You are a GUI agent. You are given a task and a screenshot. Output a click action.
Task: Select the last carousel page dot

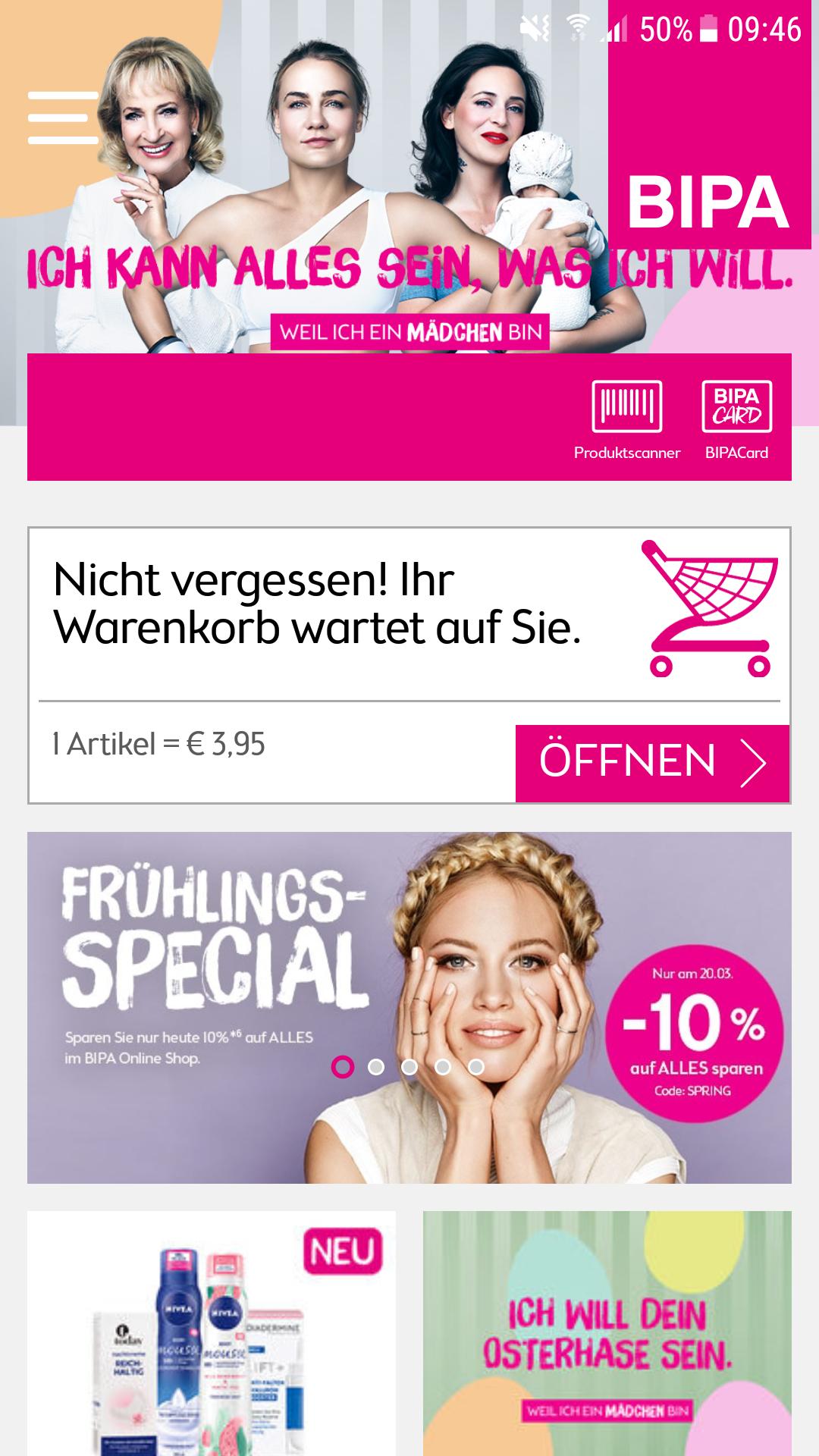[476, 1067]
